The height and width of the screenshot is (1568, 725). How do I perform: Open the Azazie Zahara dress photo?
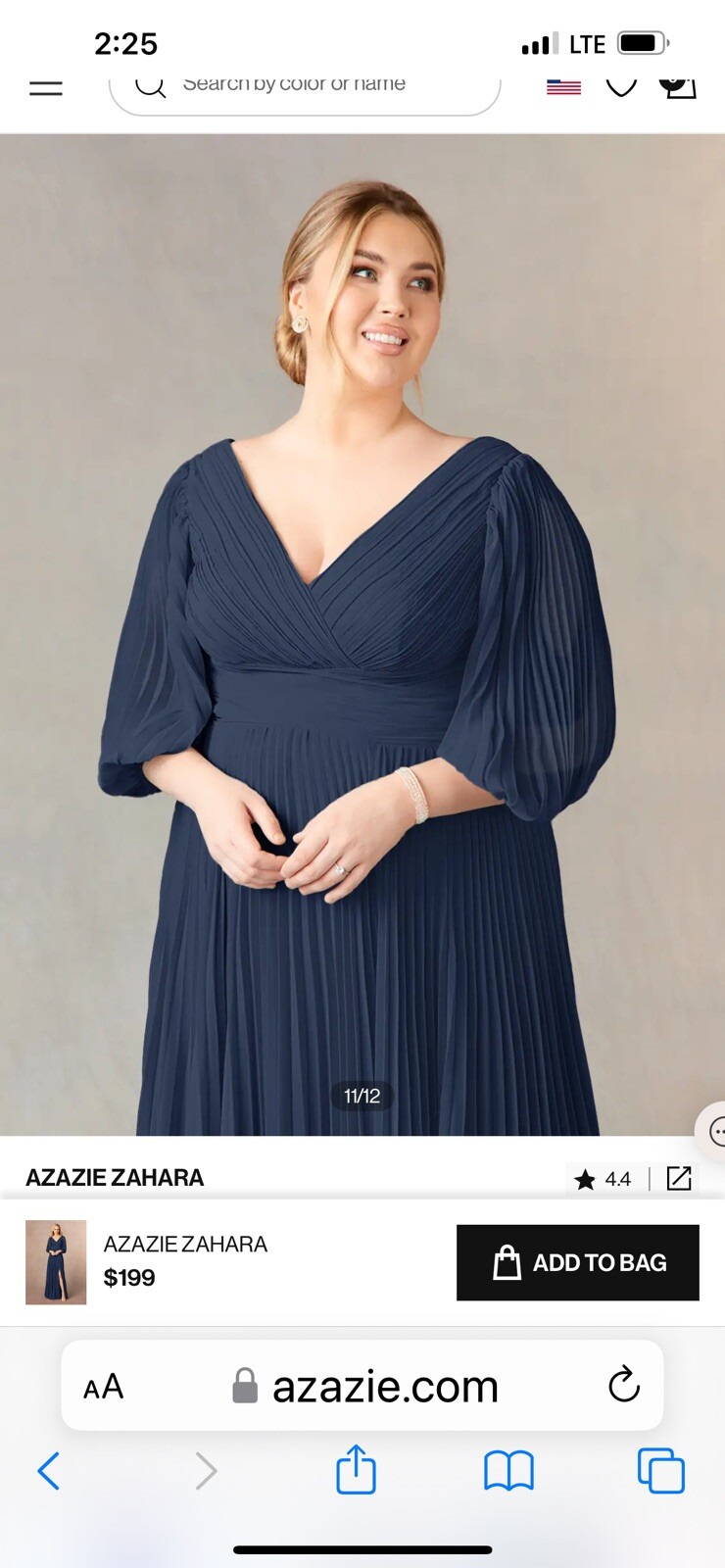click(362, 637)
